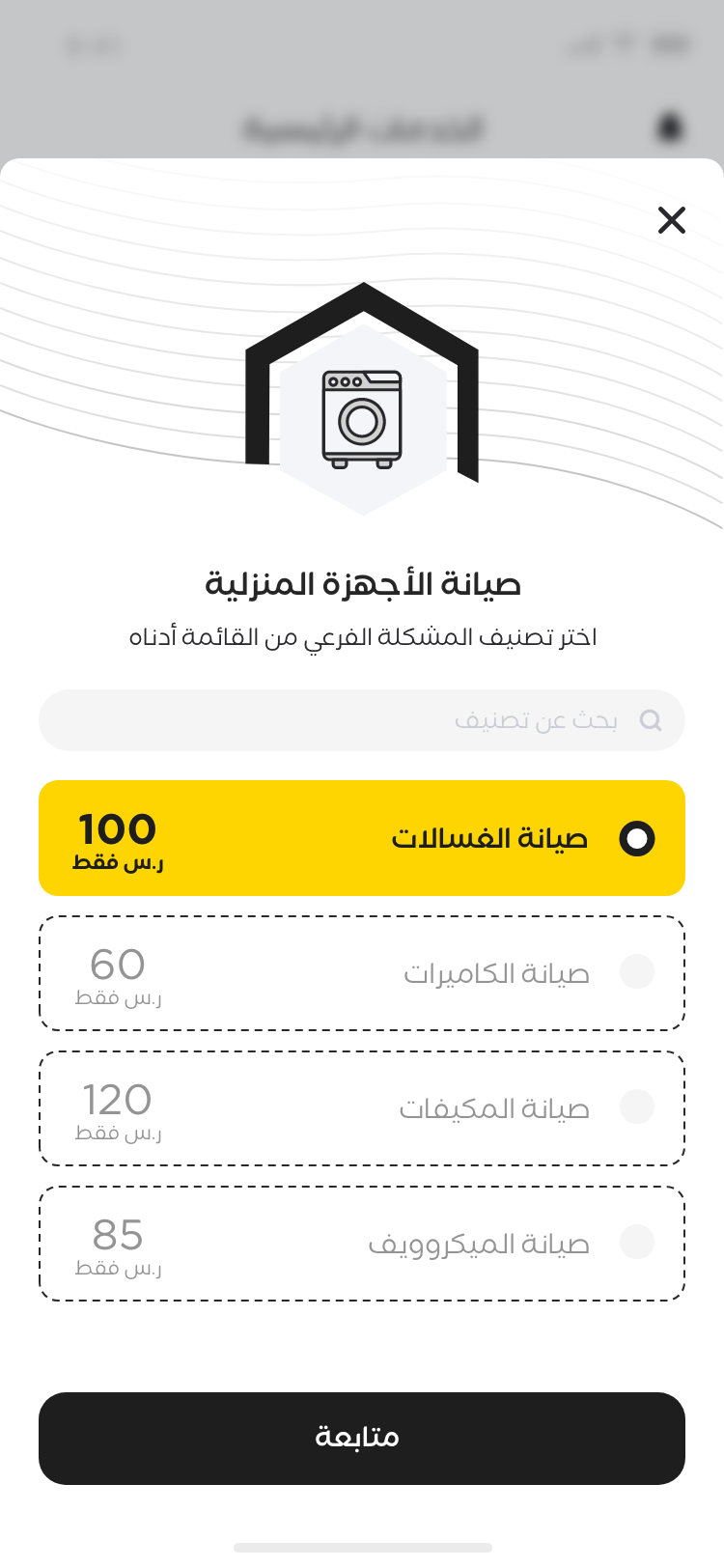This screenshot has width=724, height=1568.
Task: Select صيانة الغسالات option
Action: click(x=362, y=838)
